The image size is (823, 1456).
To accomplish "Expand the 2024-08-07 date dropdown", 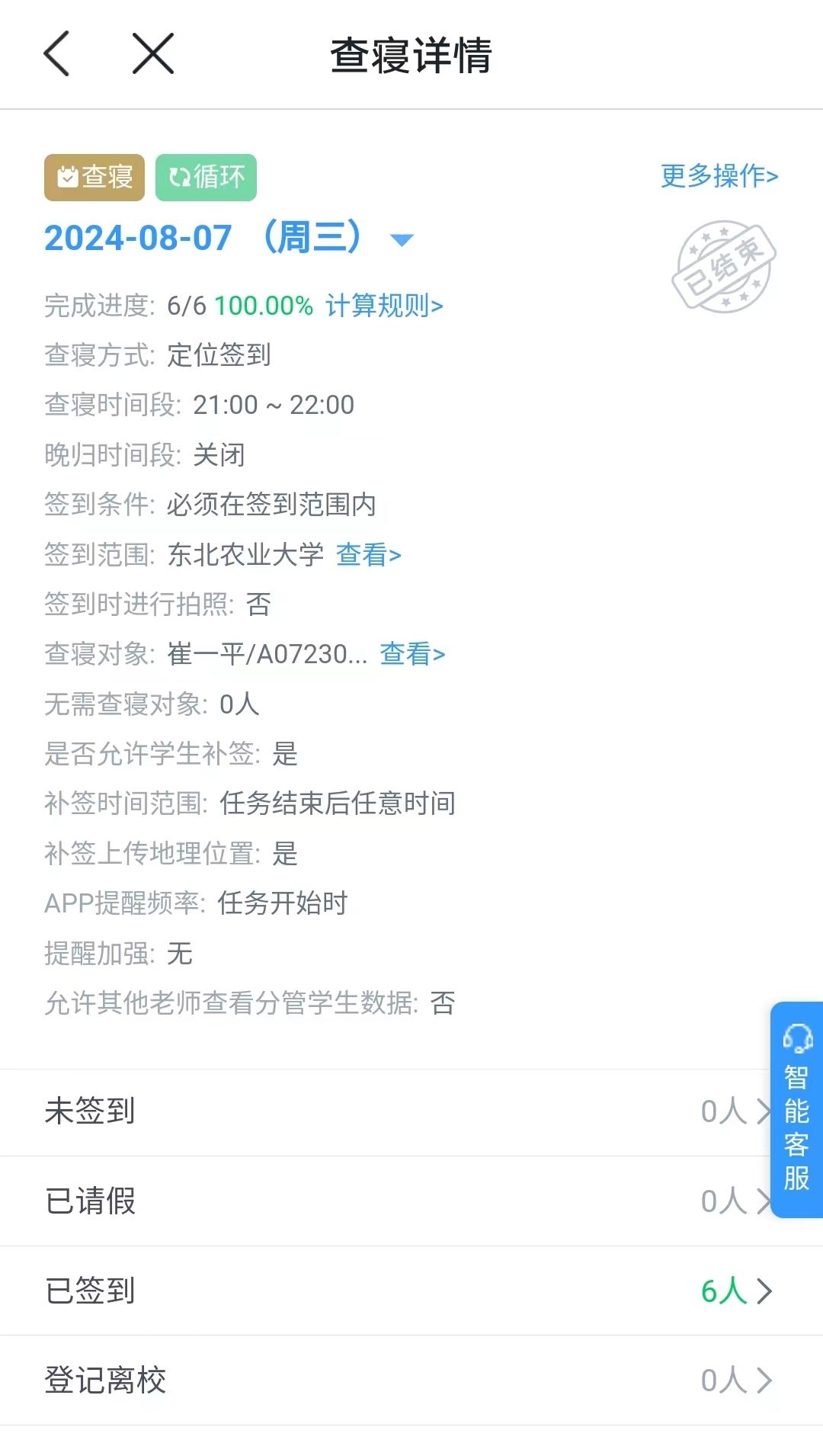I will [x=402, y=239].
